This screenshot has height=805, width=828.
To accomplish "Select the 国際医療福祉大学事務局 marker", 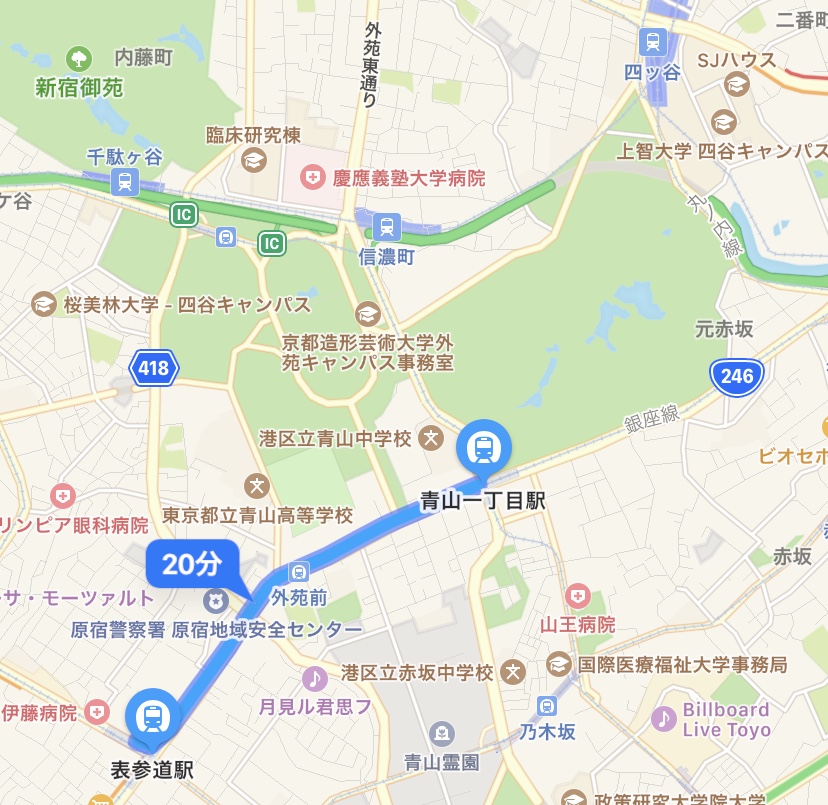I will pyautogui.click(x=558, y=664).
